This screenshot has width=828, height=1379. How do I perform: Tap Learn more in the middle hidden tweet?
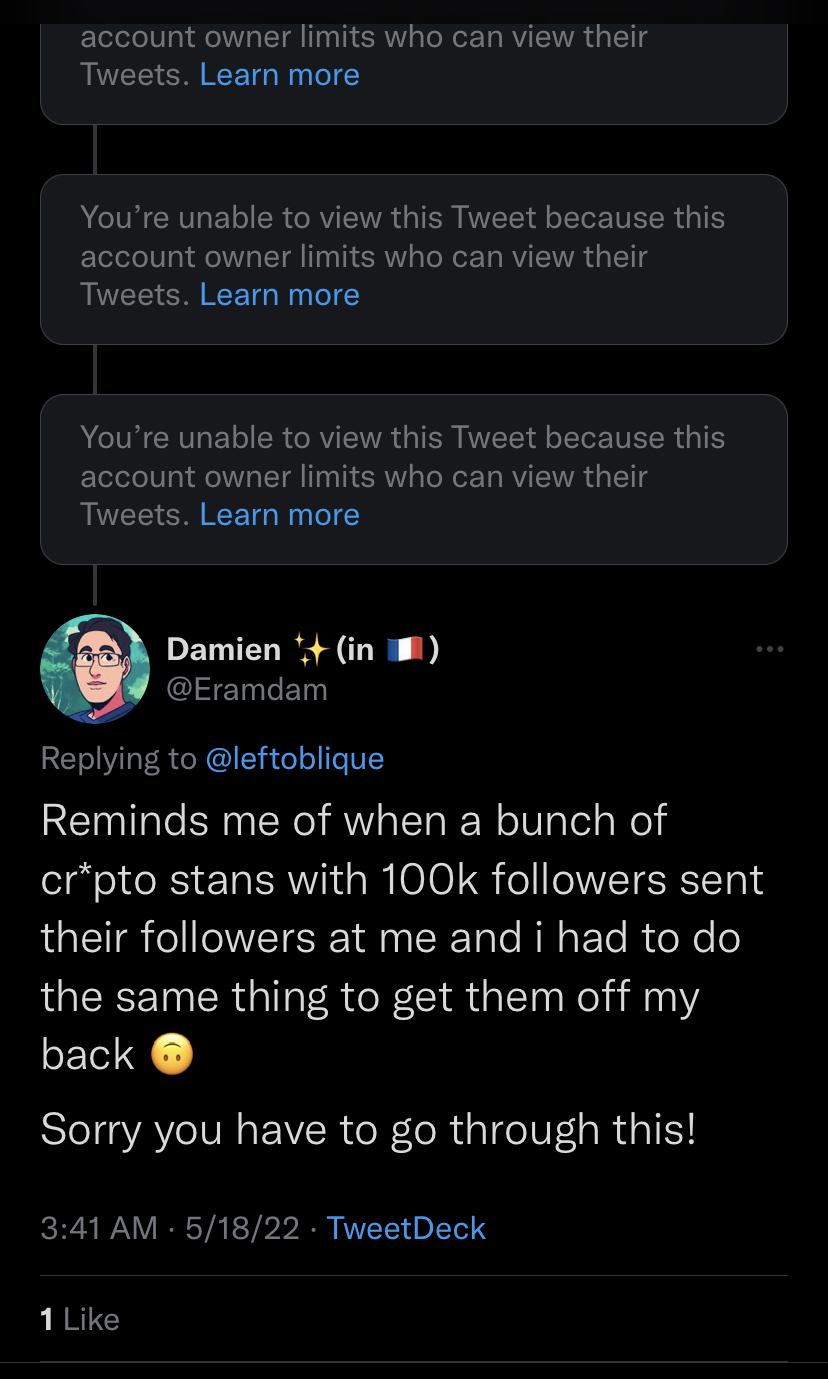(x=279, y=295)
